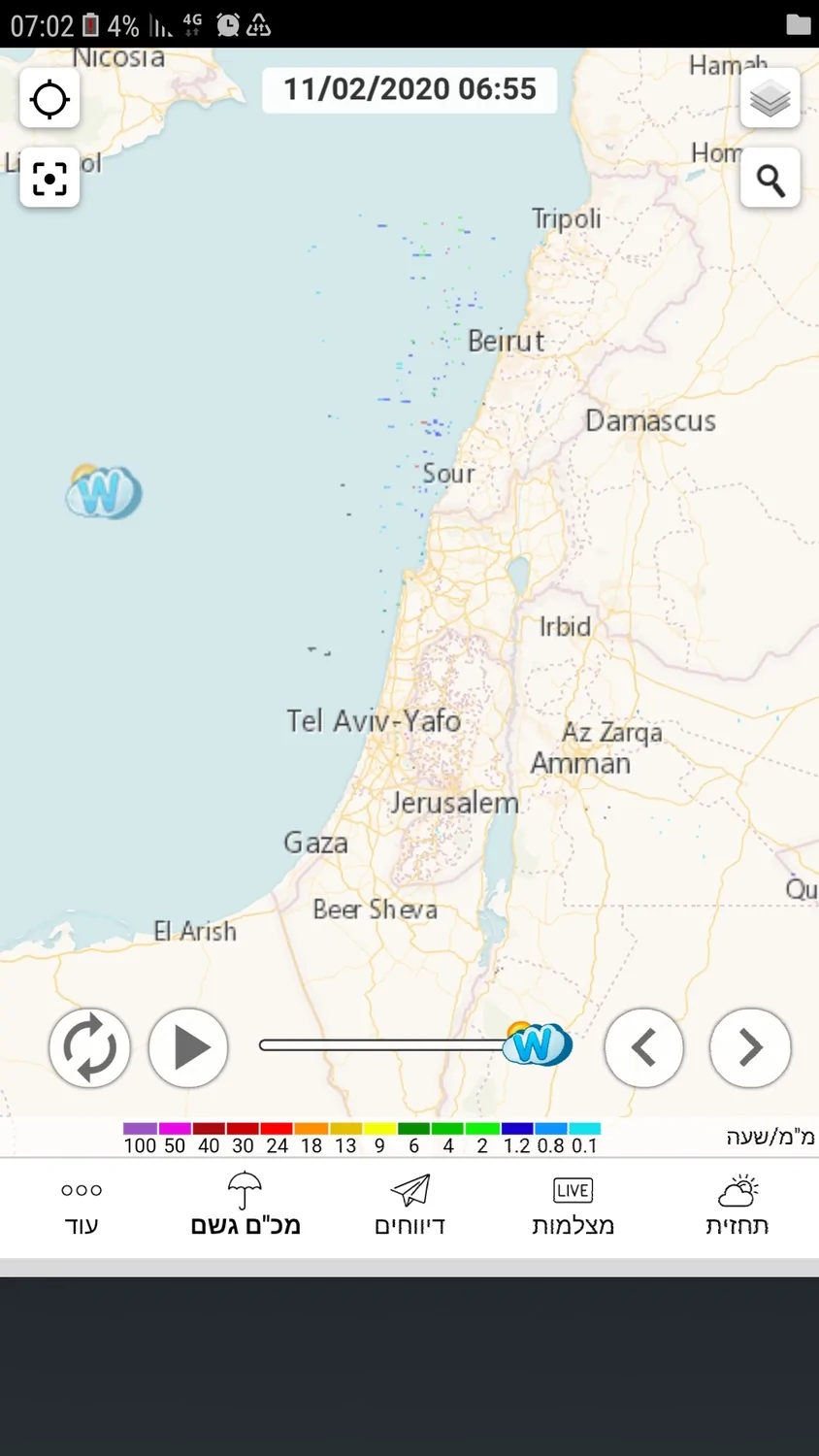819x1456 pixels.
Task: Advance to next radar frame
Action: [750, 1047]
